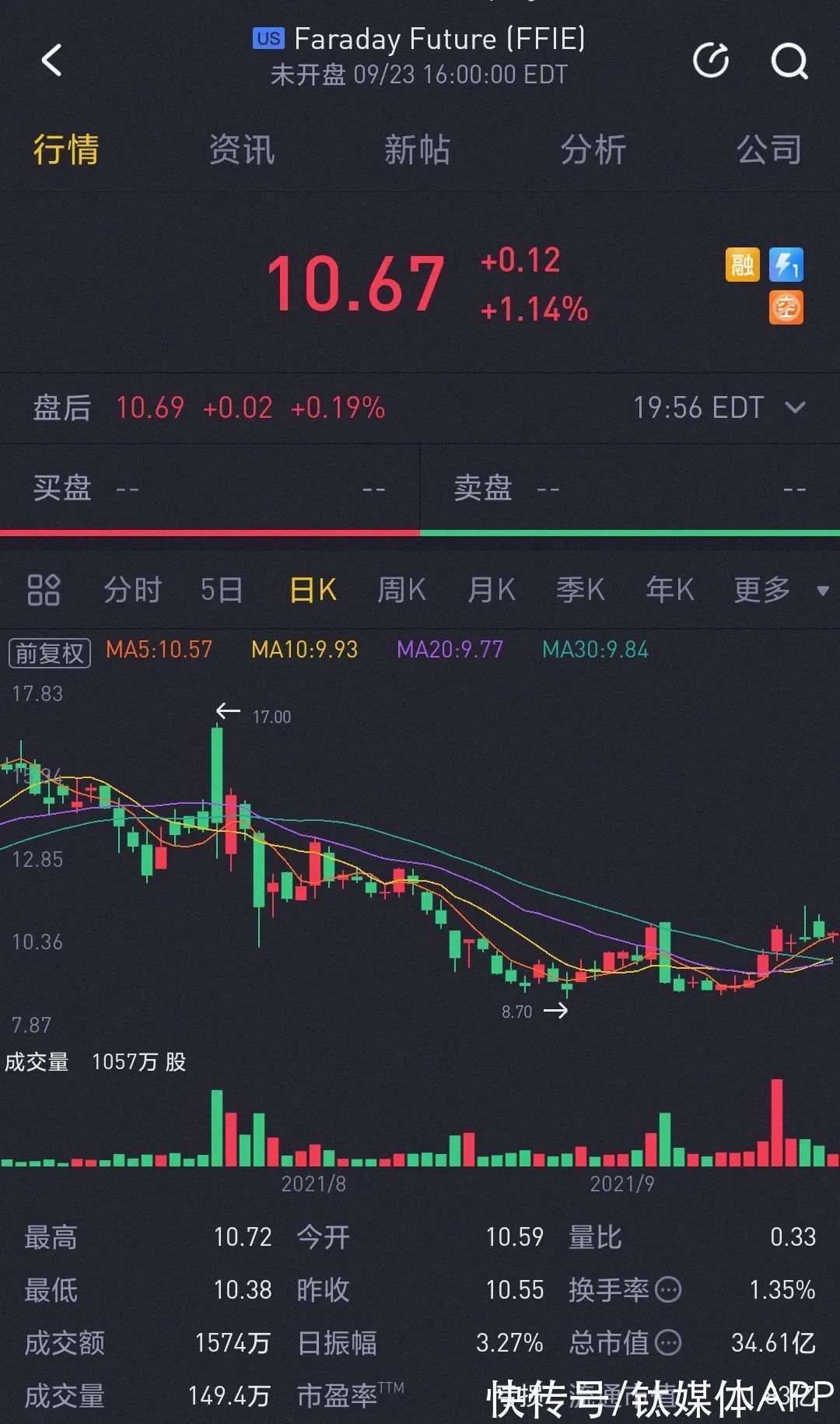Toggle 前复权 price adjustment mode
840x1424 pixels.
click(49, 652)
